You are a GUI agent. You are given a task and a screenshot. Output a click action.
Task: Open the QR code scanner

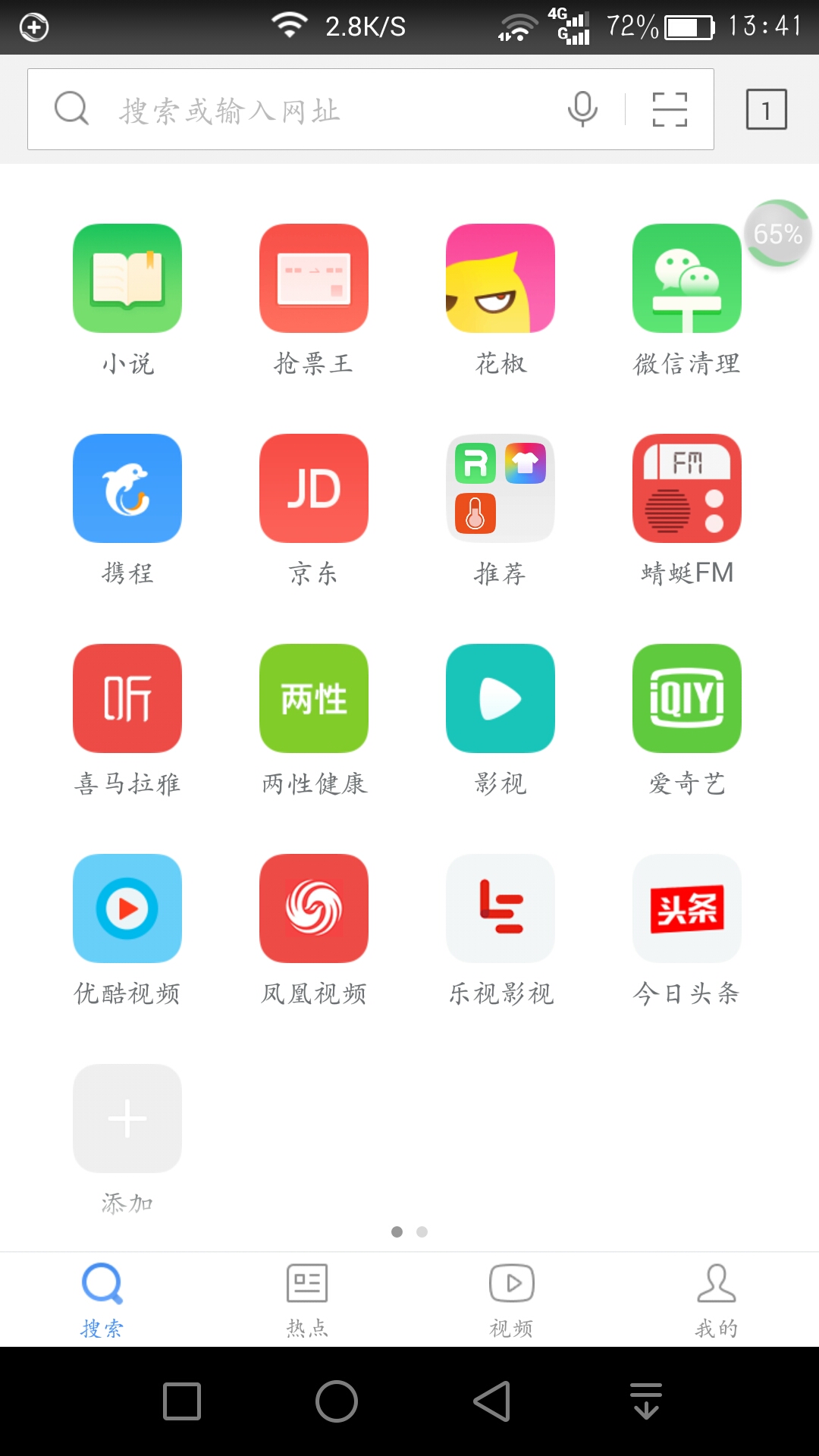coord(670,109)
